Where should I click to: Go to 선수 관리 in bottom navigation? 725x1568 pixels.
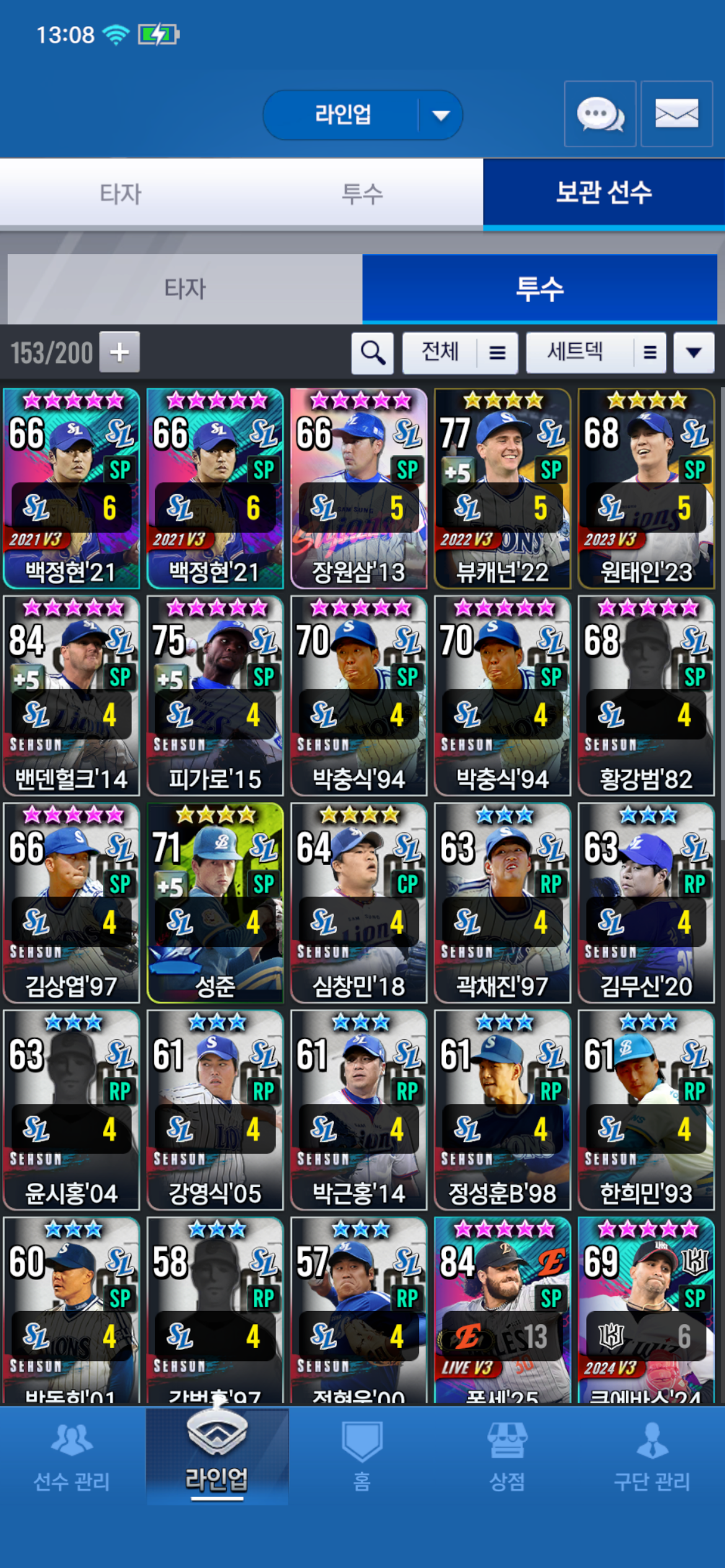72,1455
